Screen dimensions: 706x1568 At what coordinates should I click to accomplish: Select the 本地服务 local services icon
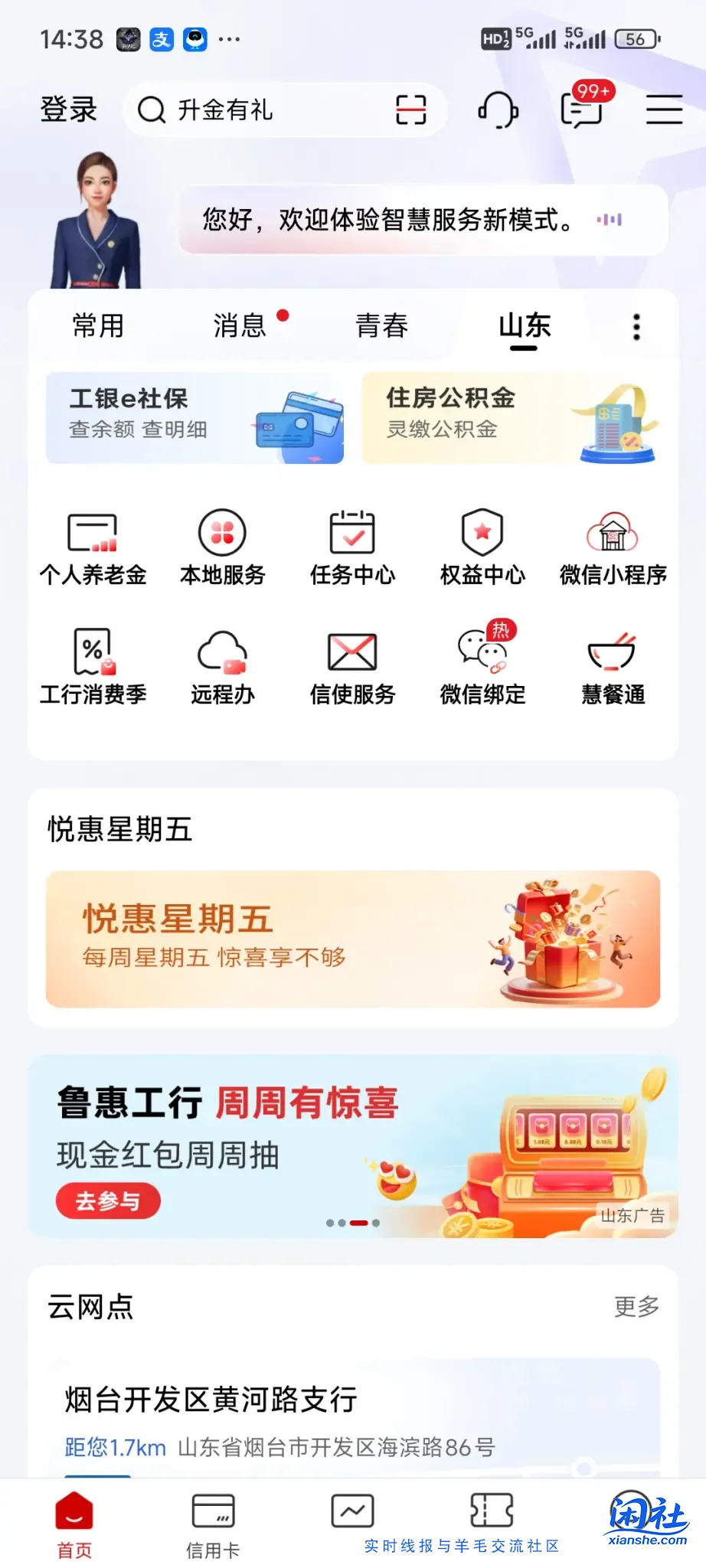(x=222, y=545)
